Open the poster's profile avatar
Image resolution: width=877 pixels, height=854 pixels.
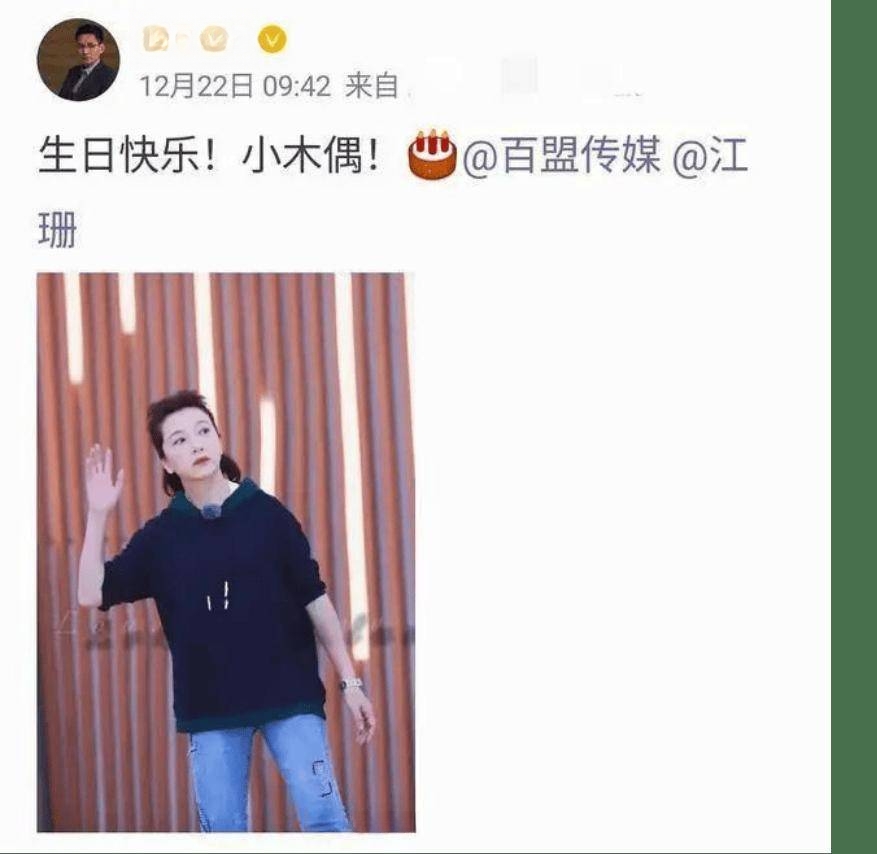coord(79,59)
